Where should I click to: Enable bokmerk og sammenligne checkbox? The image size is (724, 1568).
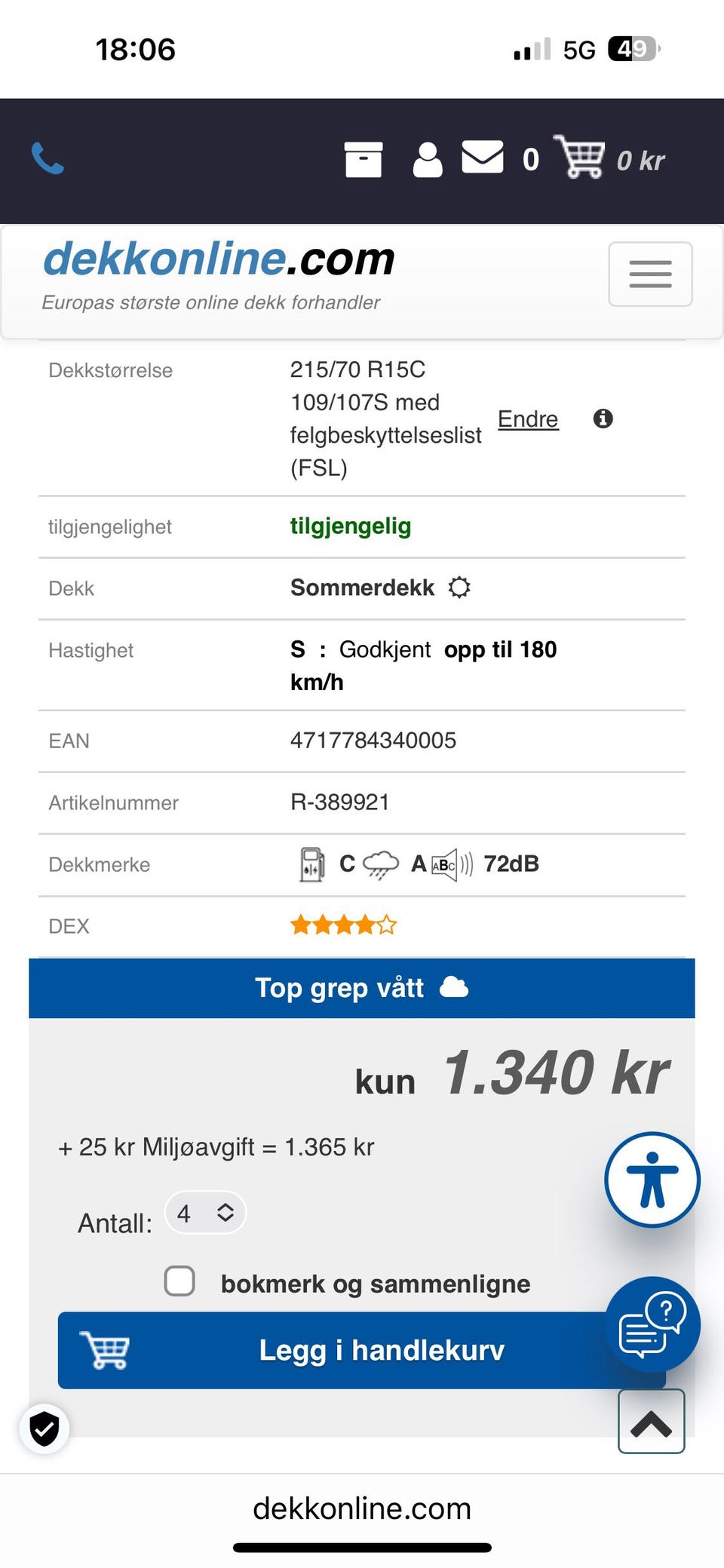click(x=179, y=1281)
